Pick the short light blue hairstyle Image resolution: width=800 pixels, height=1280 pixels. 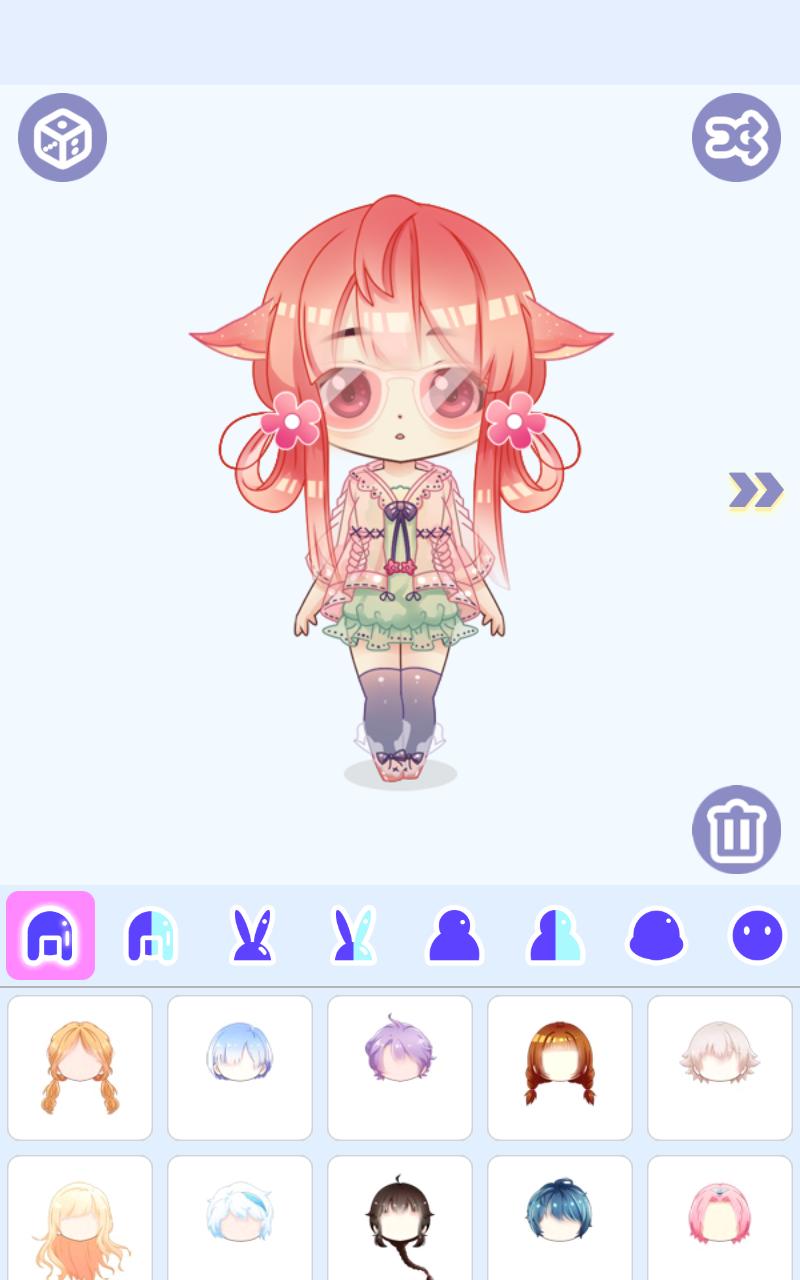coord(240,1067)
